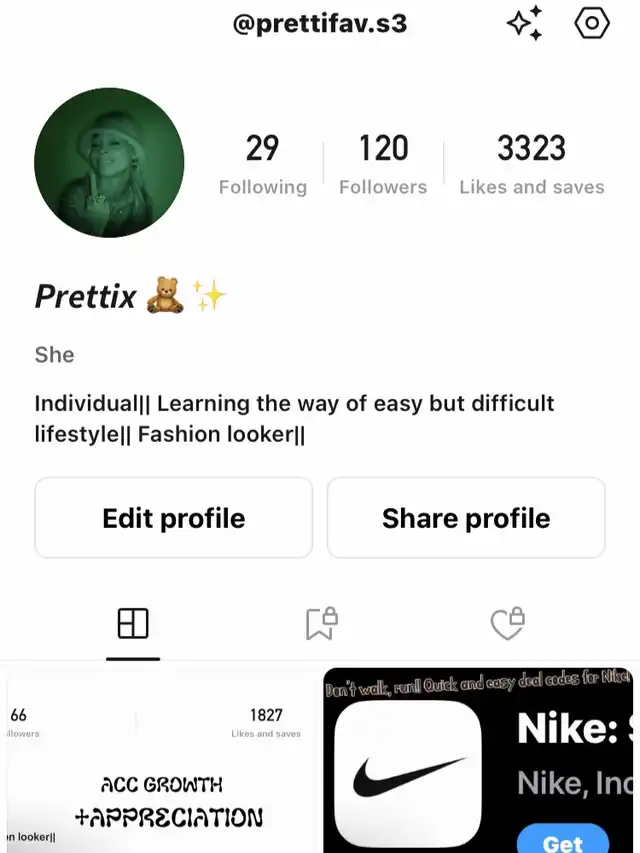Switch to the posts grid tab
Screen dimensions: 640x853
click(x=133, y=624)
